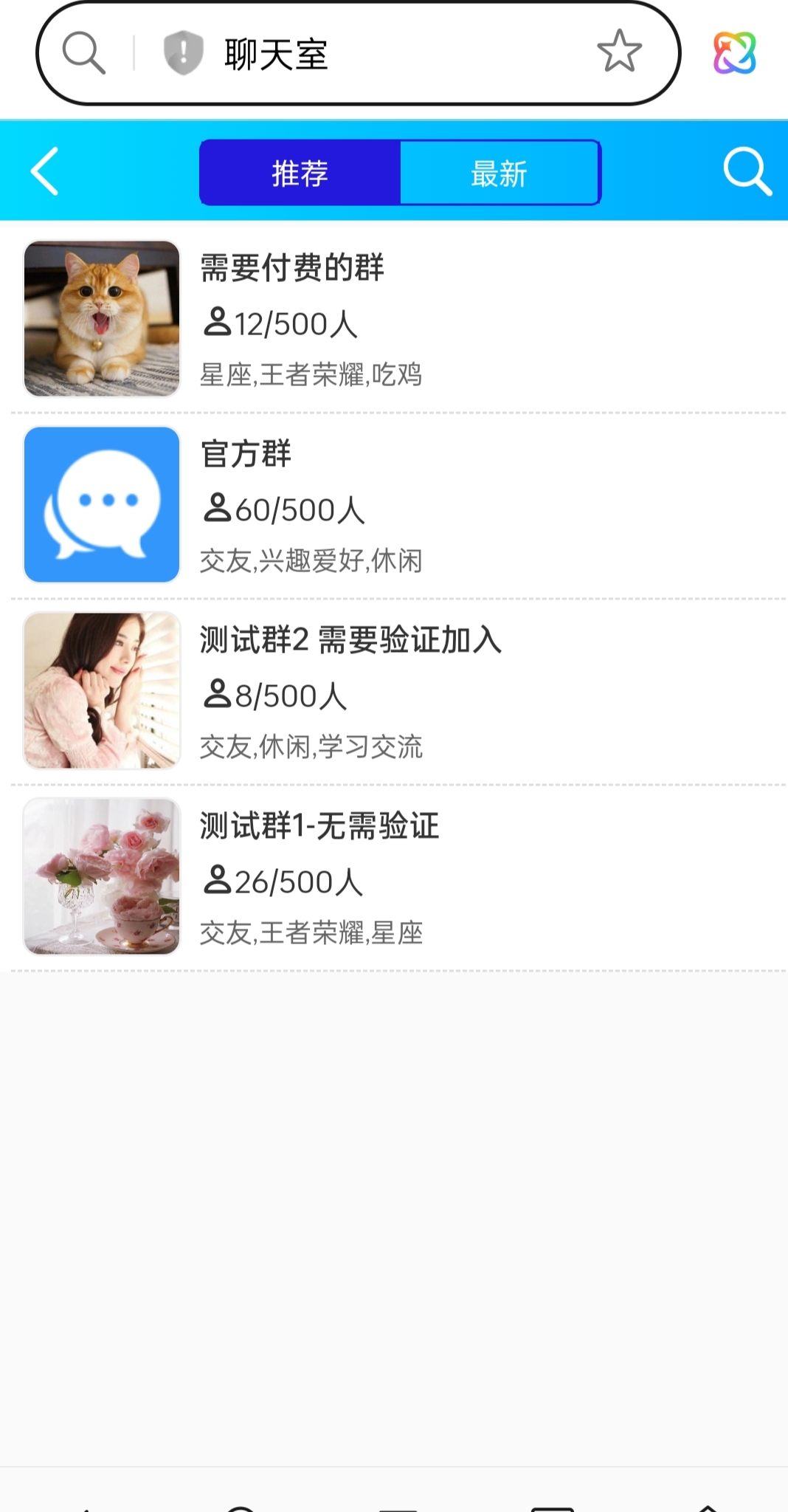
Task: Click the shield security icon in the address bar
Action: tap(182, 52)
